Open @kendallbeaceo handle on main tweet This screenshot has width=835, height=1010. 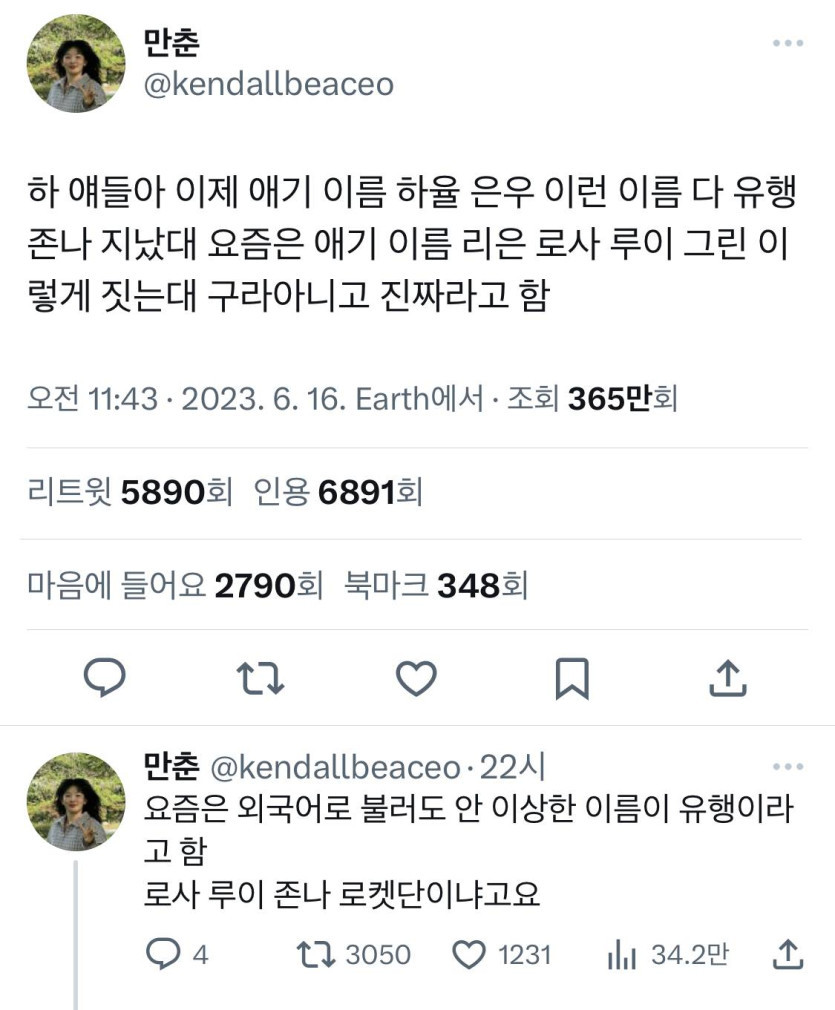[269, 85]
